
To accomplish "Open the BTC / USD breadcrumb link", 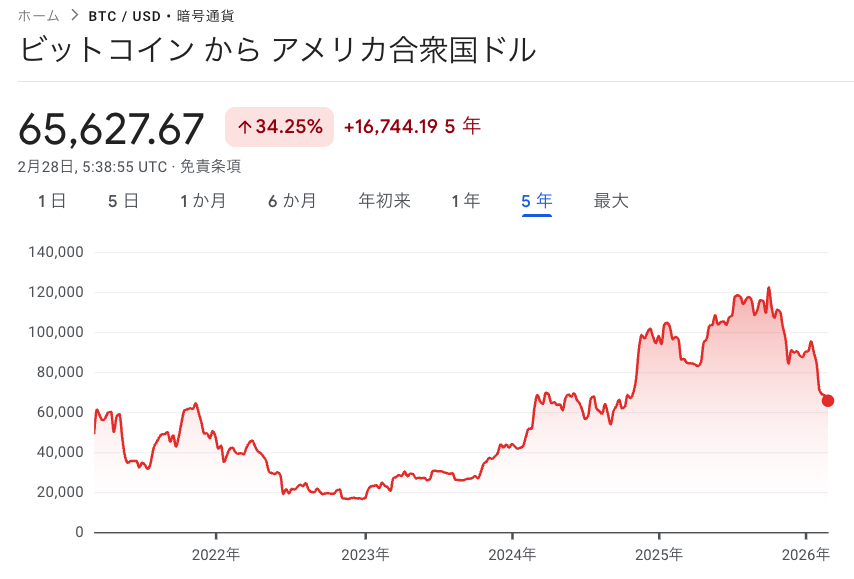I will (124, 16).
